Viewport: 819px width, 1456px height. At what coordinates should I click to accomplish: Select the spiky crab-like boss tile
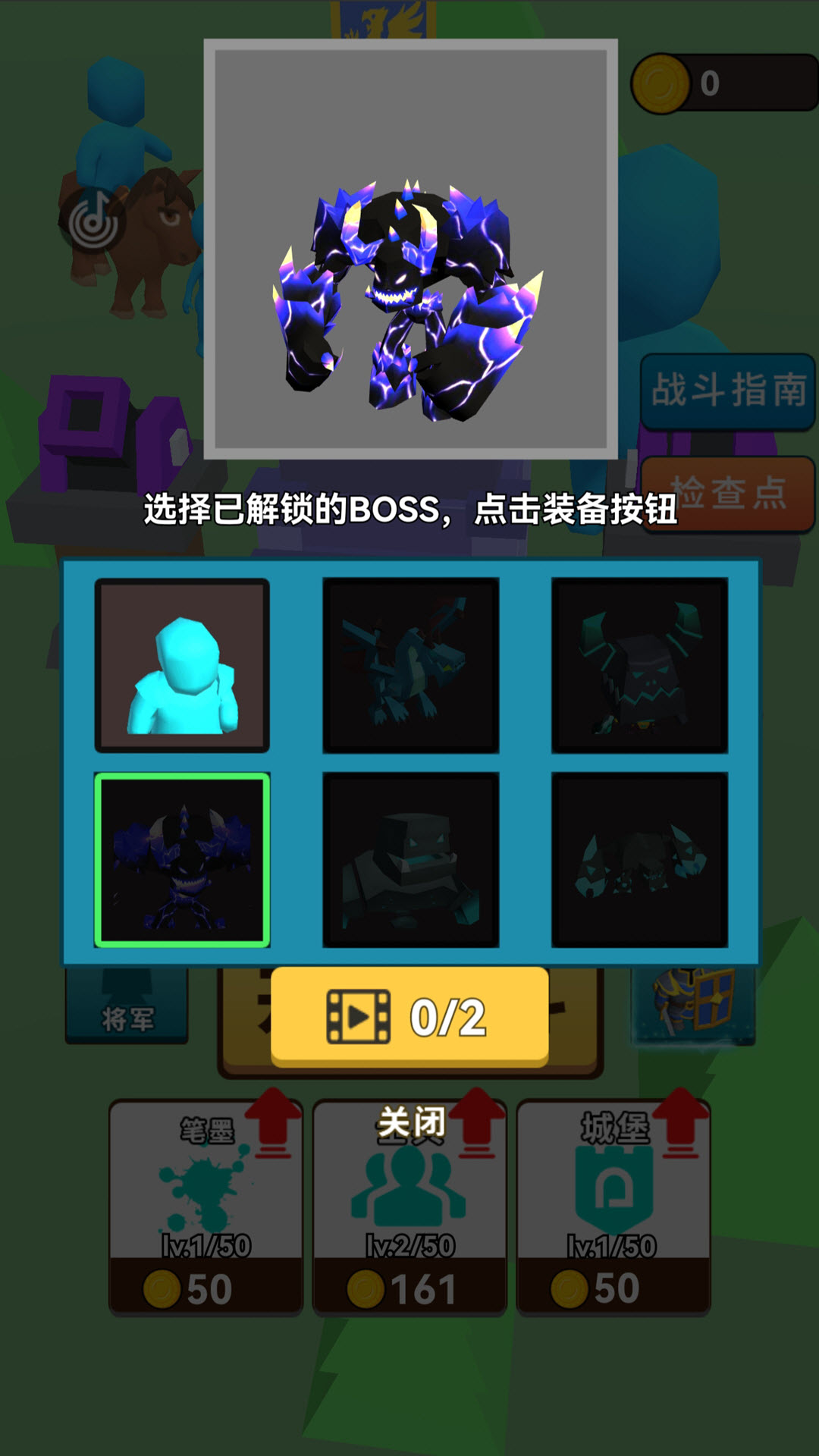[x=639, y=860]
